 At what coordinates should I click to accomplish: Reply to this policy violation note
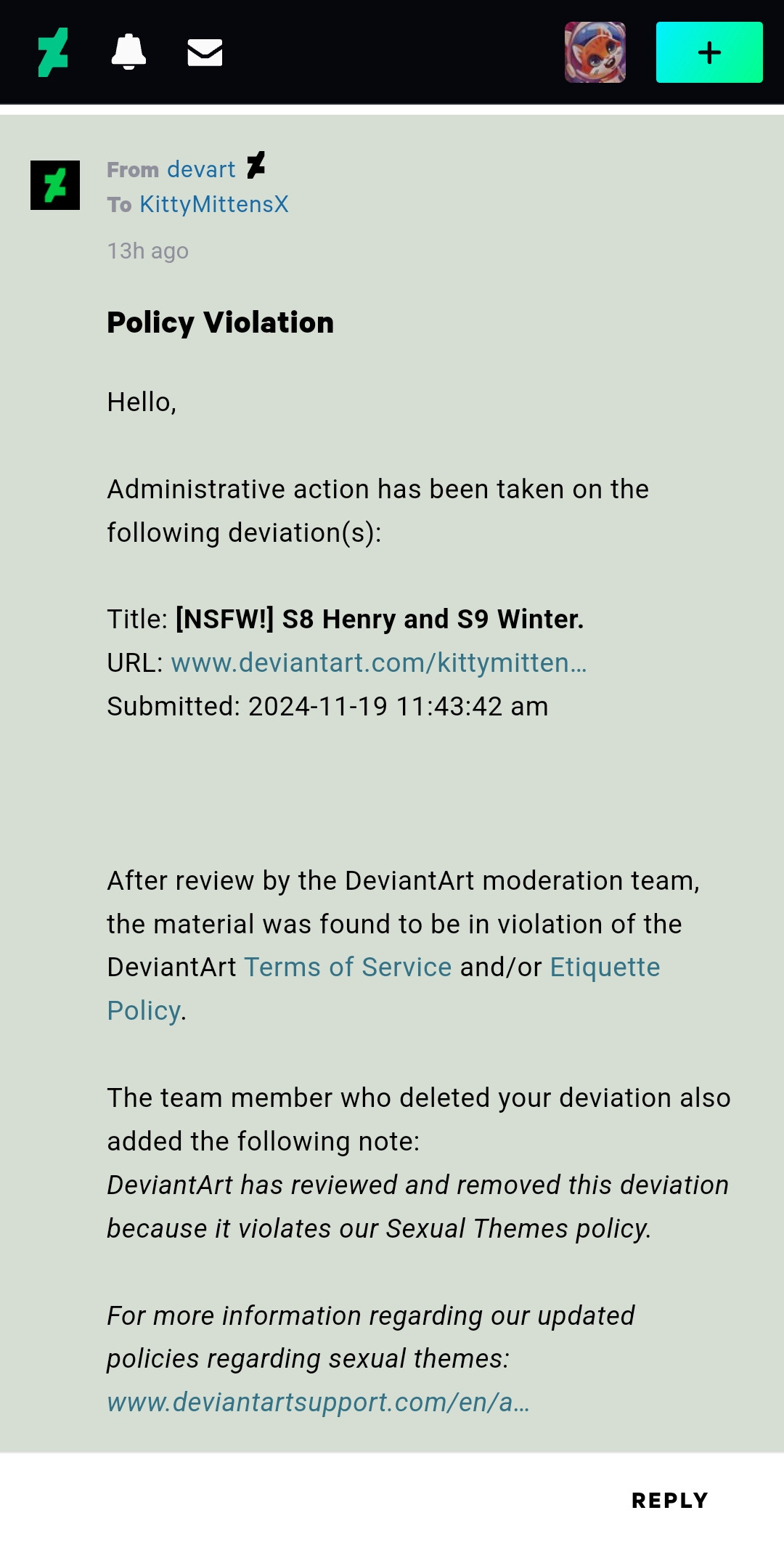click(669, 1501)
